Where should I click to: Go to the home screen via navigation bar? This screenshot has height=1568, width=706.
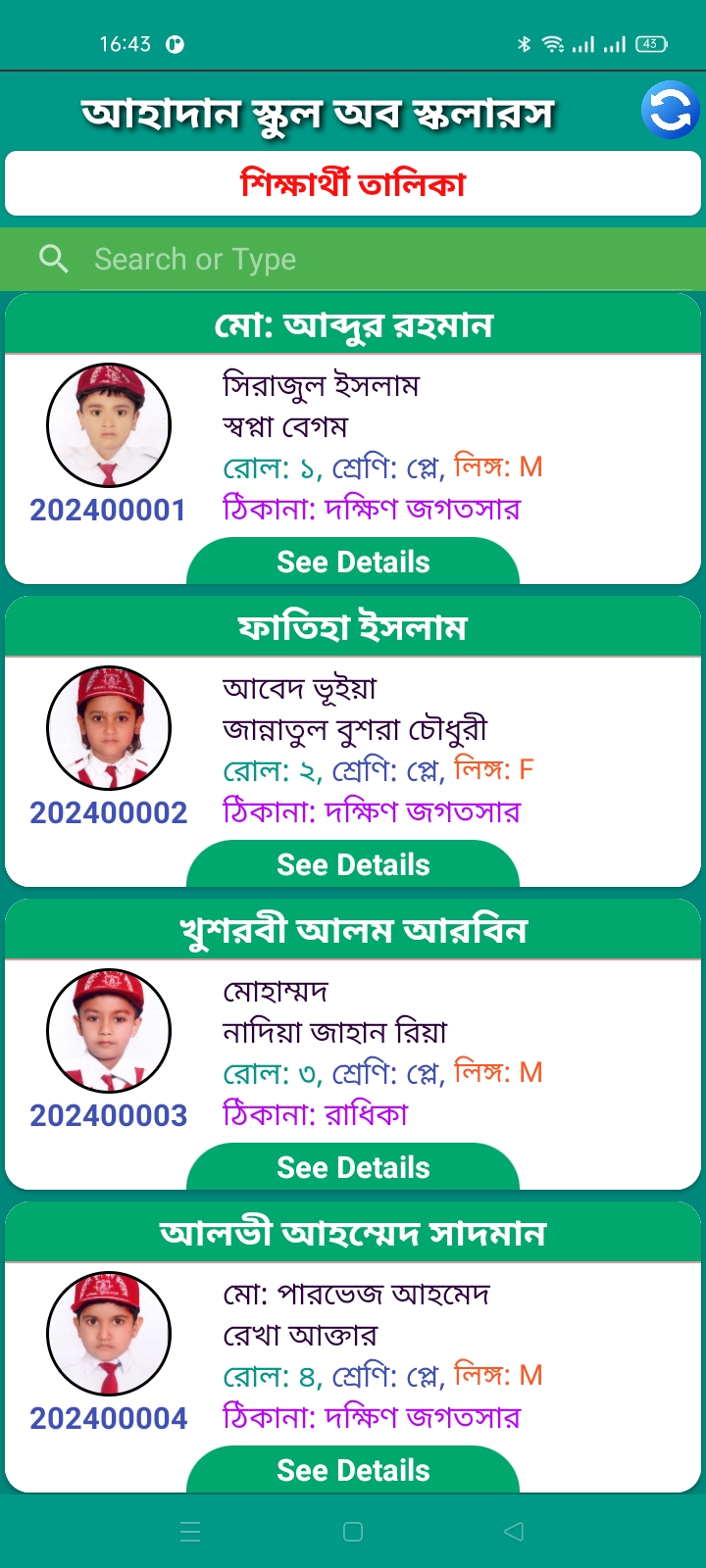[x=353, y=1532]
